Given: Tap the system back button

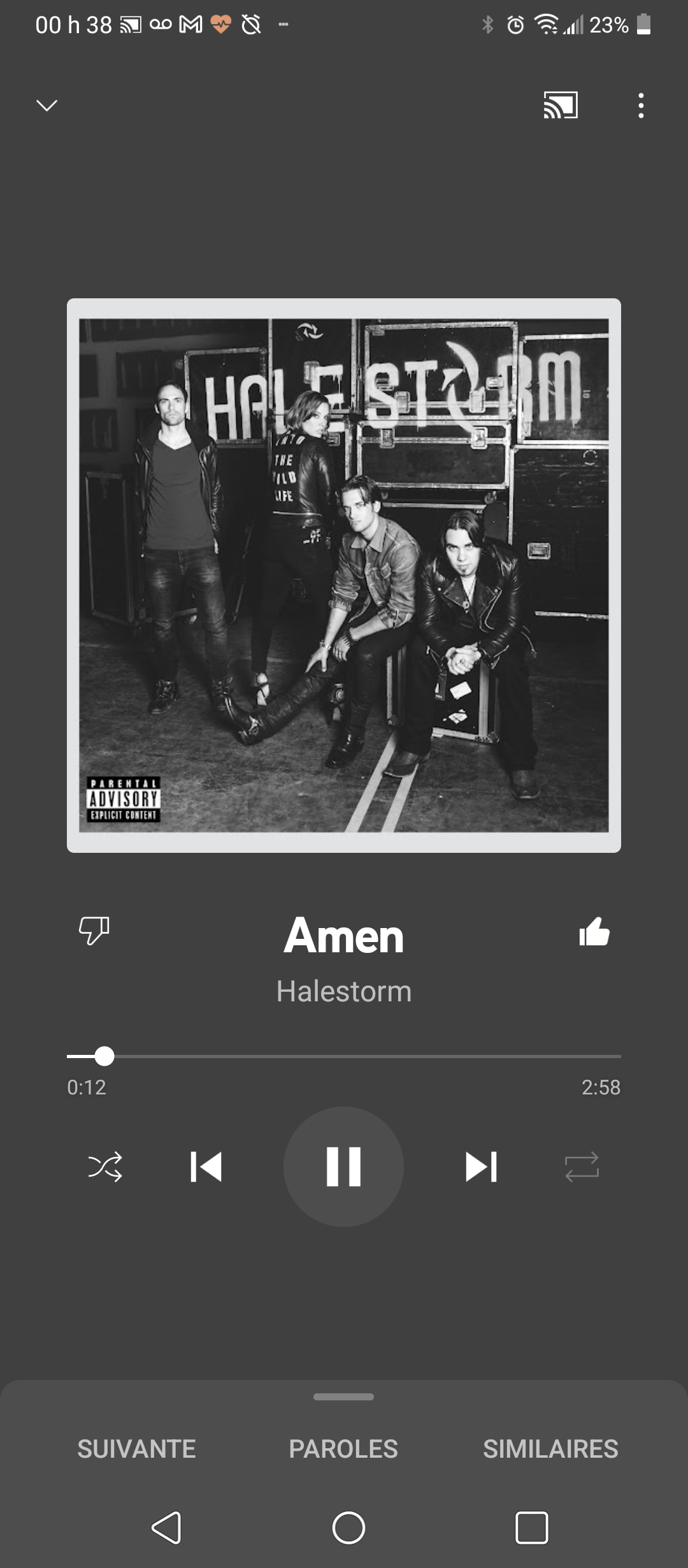Looking at the screenshot, I should (167, 1528).
